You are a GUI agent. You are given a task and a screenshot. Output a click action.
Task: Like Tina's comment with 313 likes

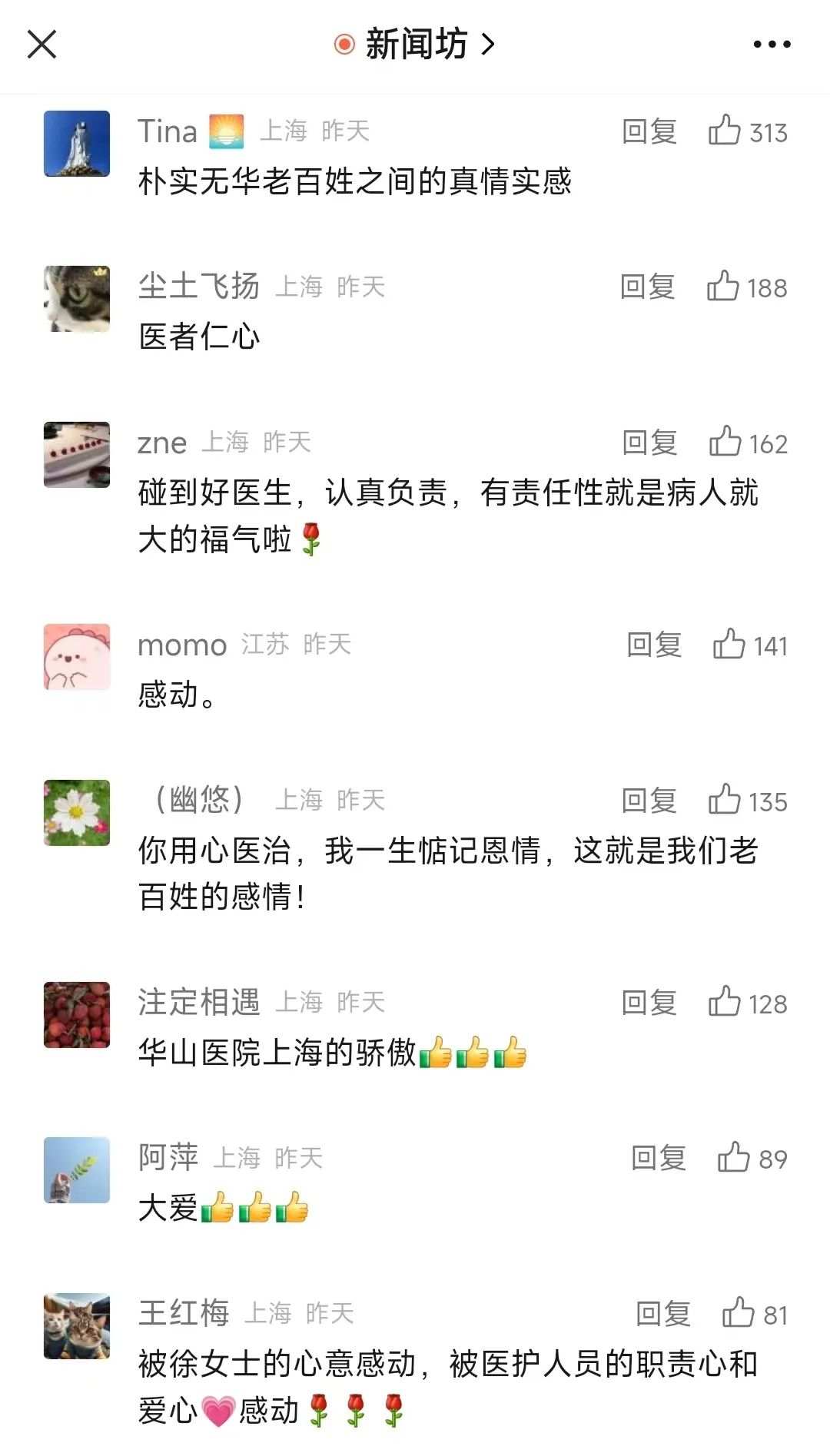coord(725,131)
